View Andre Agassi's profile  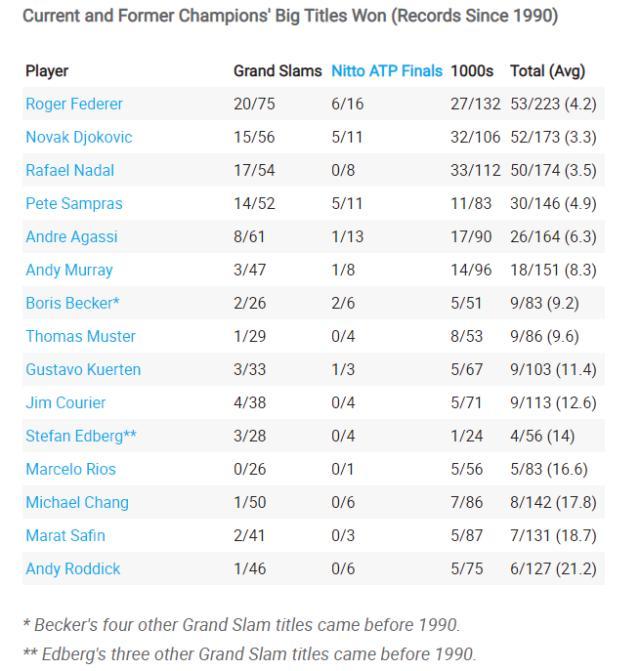click(71, 237)
